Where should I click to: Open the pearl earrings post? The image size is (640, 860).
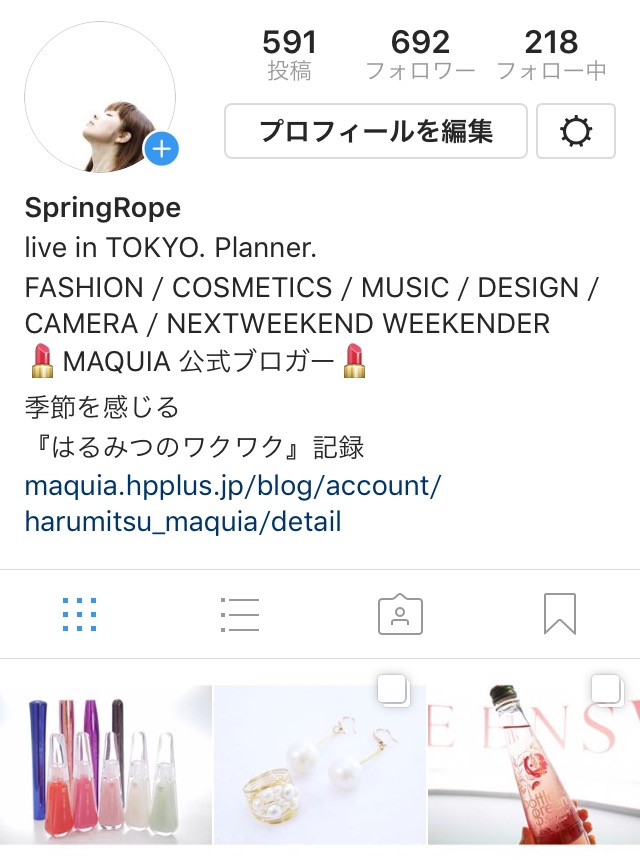coord(319,765)
